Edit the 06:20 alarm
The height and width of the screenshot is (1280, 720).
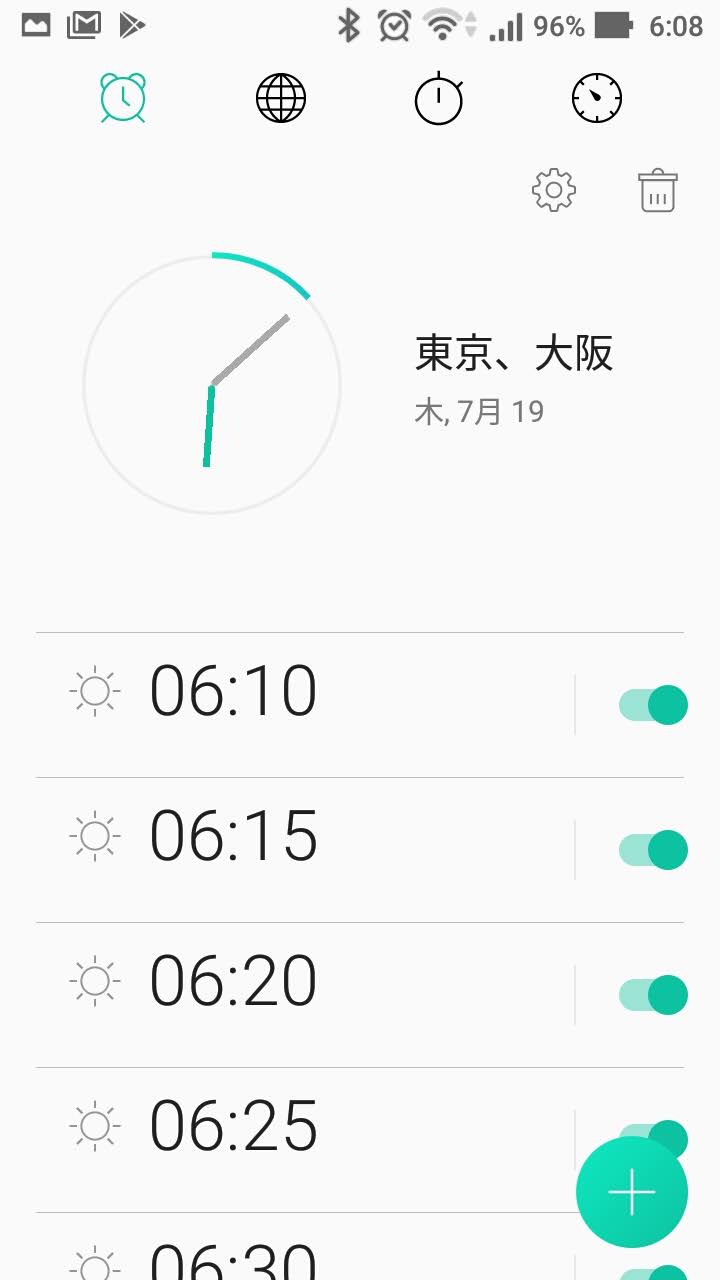[x=305, y=995]
